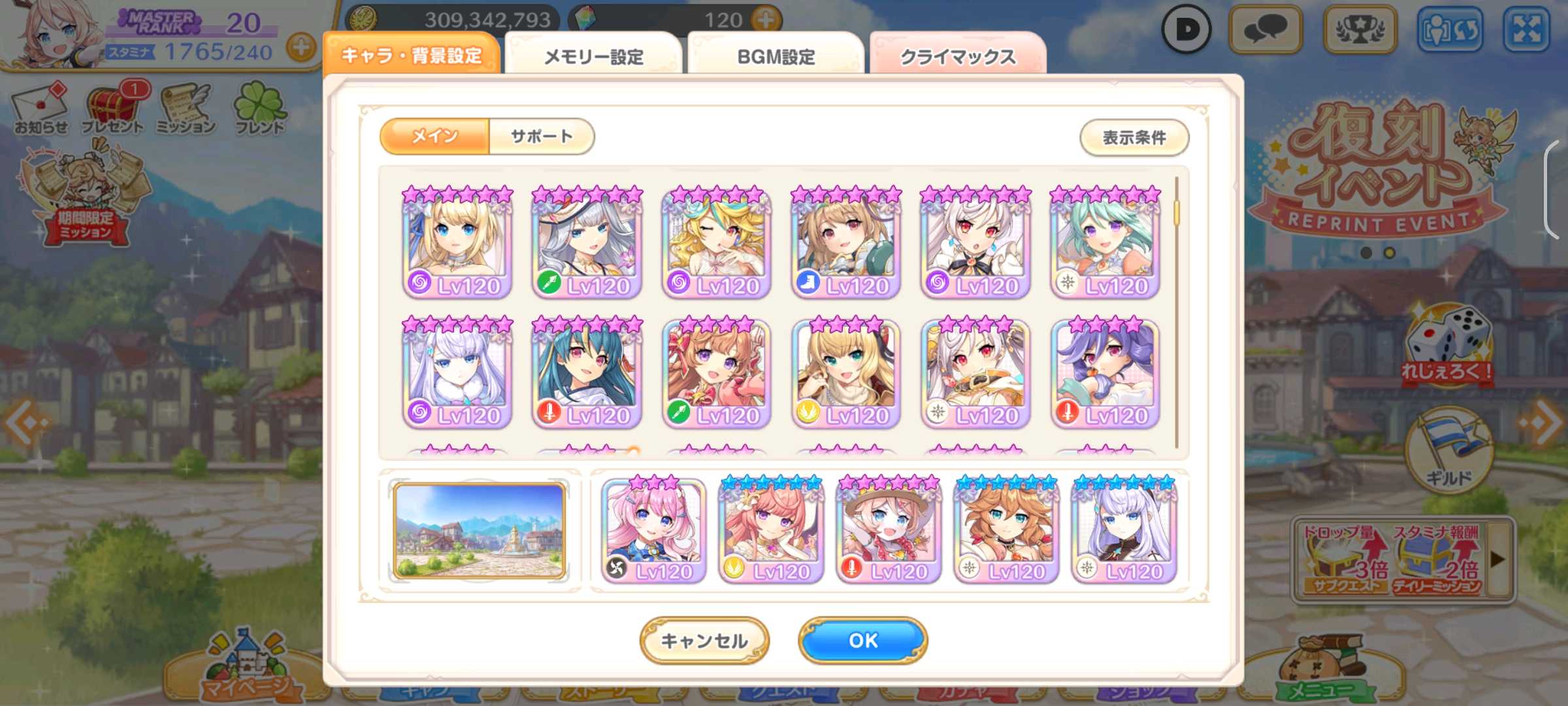Open the 表示条件 display filter
The width and height of the screenshot is (1568, 706).
(1134, 137)
